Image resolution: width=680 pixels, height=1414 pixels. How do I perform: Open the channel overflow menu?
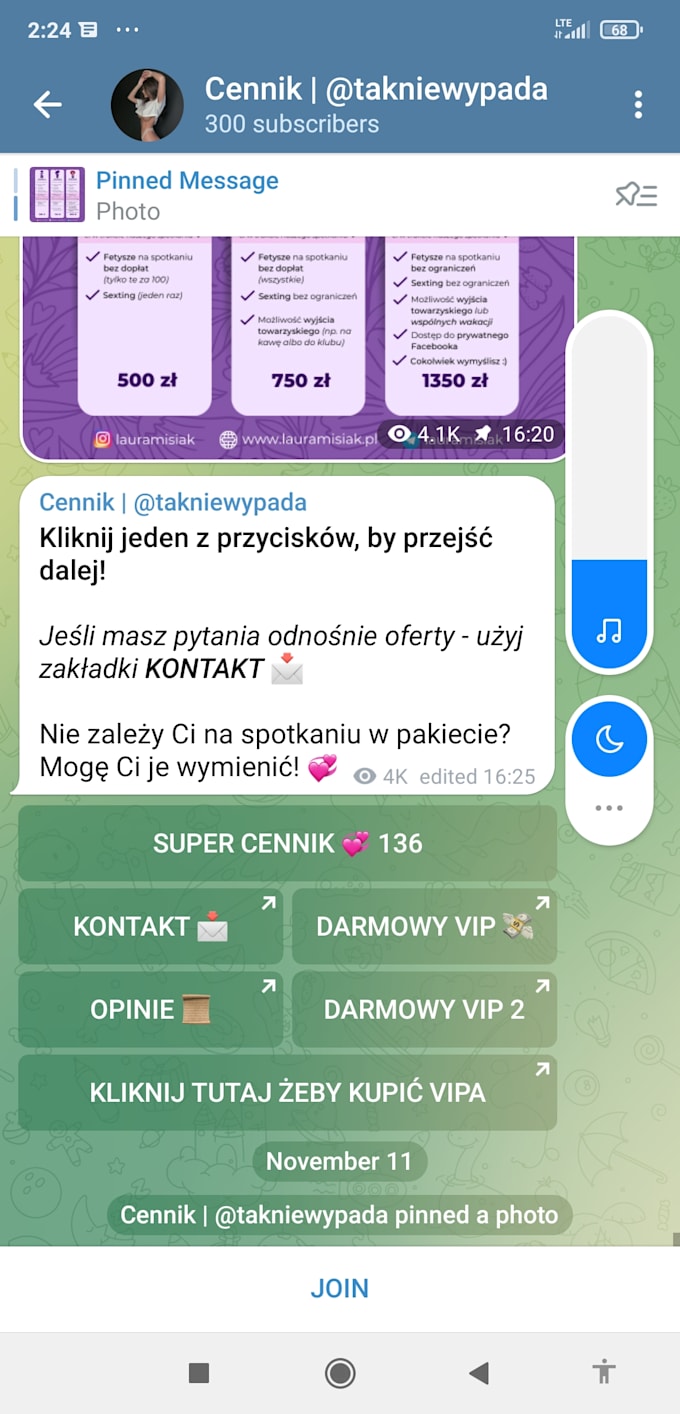(638, 104)
